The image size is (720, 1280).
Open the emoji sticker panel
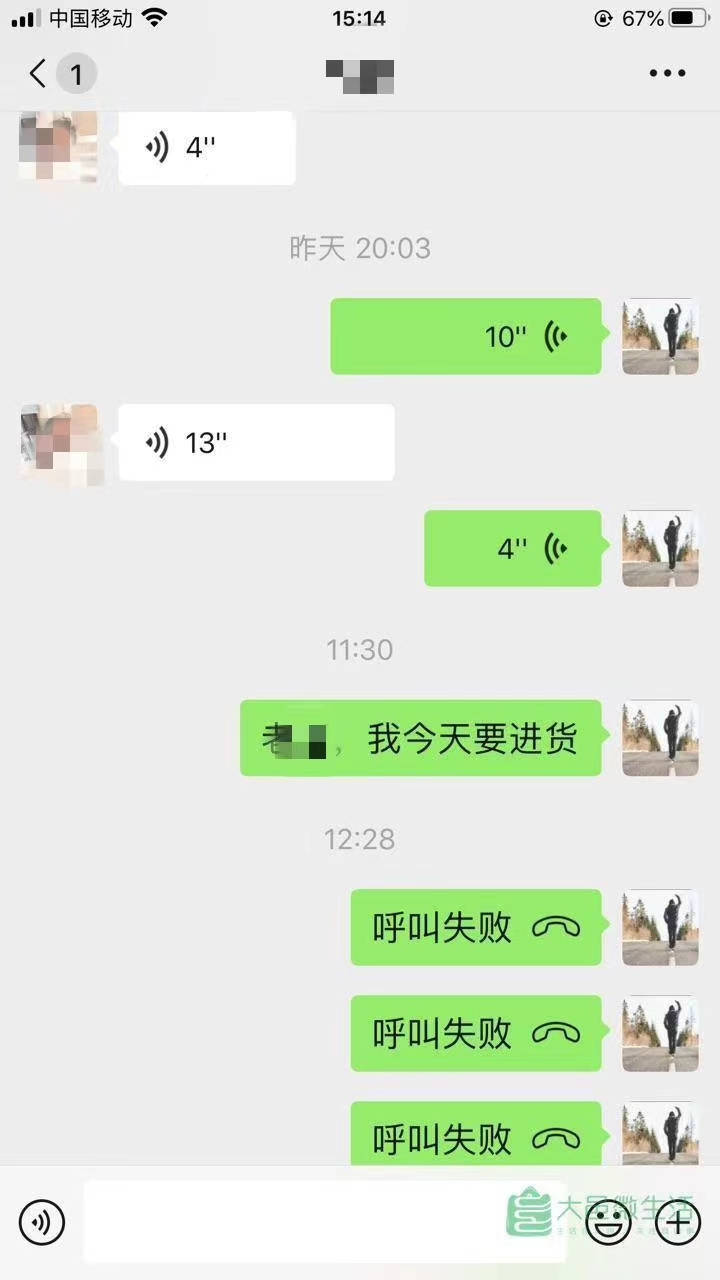coord(607,1221)
